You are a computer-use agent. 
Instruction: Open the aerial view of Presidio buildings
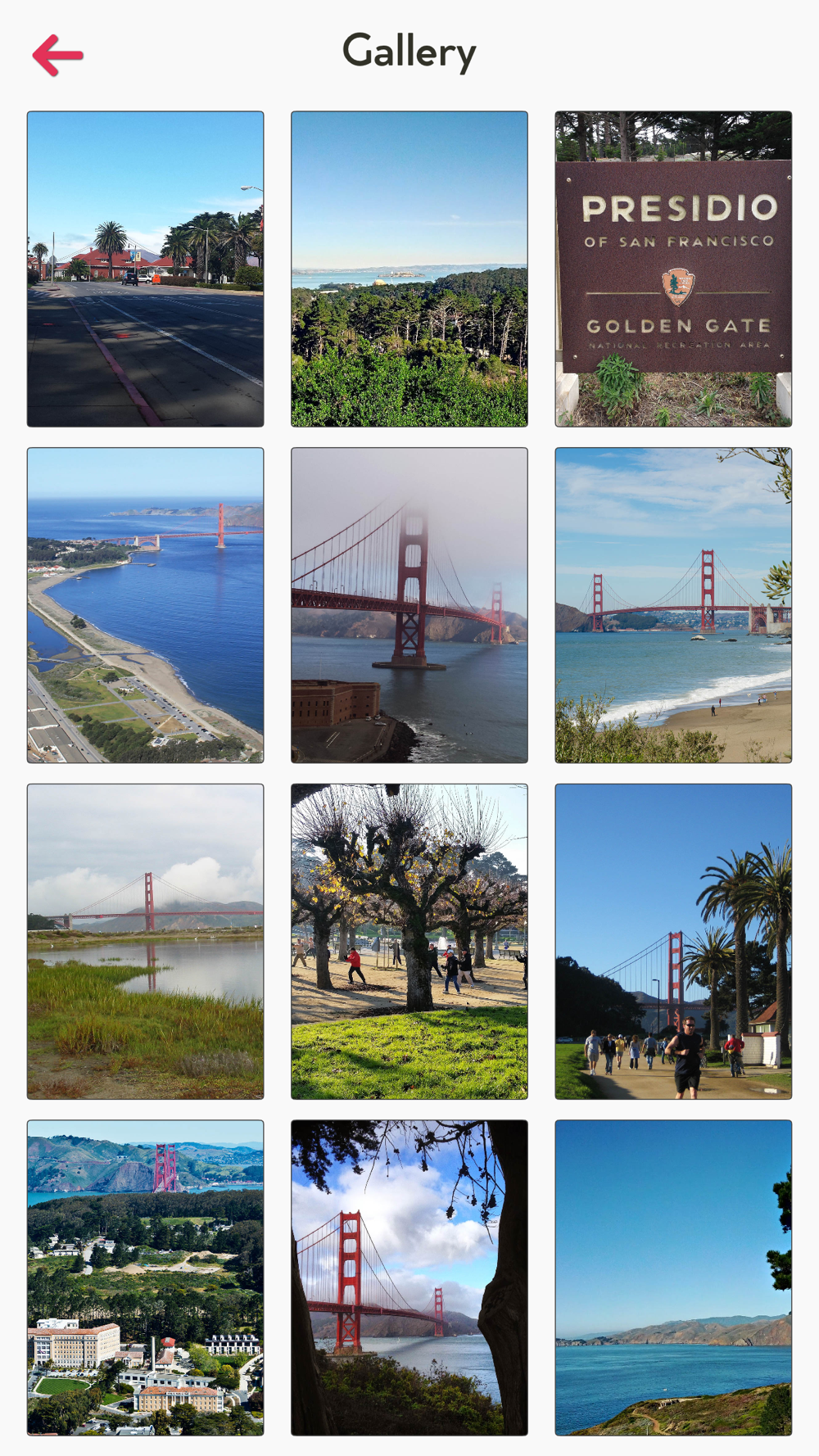146,1277
